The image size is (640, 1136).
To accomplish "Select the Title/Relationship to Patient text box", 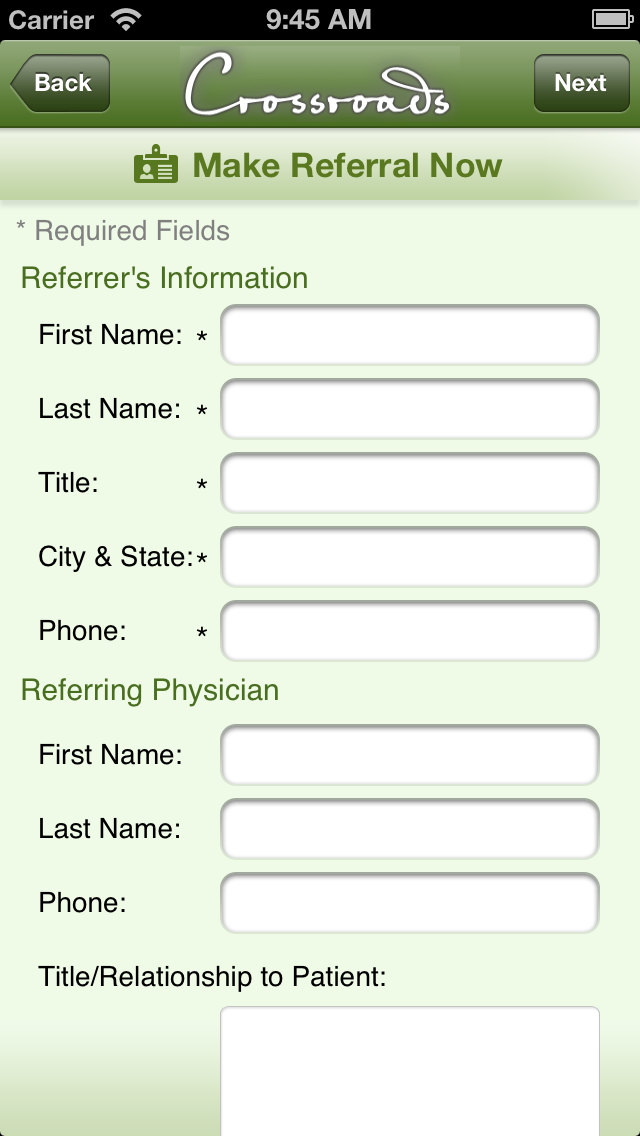I will (409, 1070).
